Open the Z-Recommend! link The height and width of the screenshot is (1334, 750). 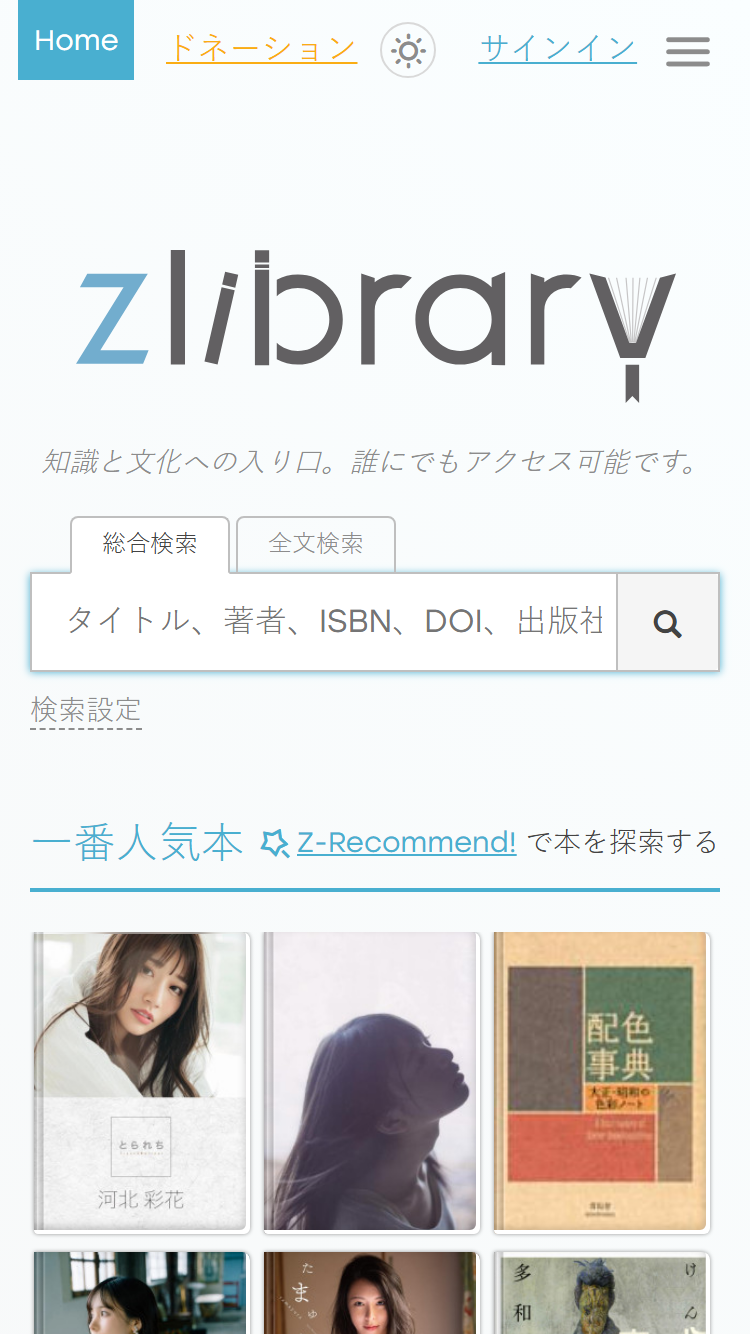click(407, 843)
